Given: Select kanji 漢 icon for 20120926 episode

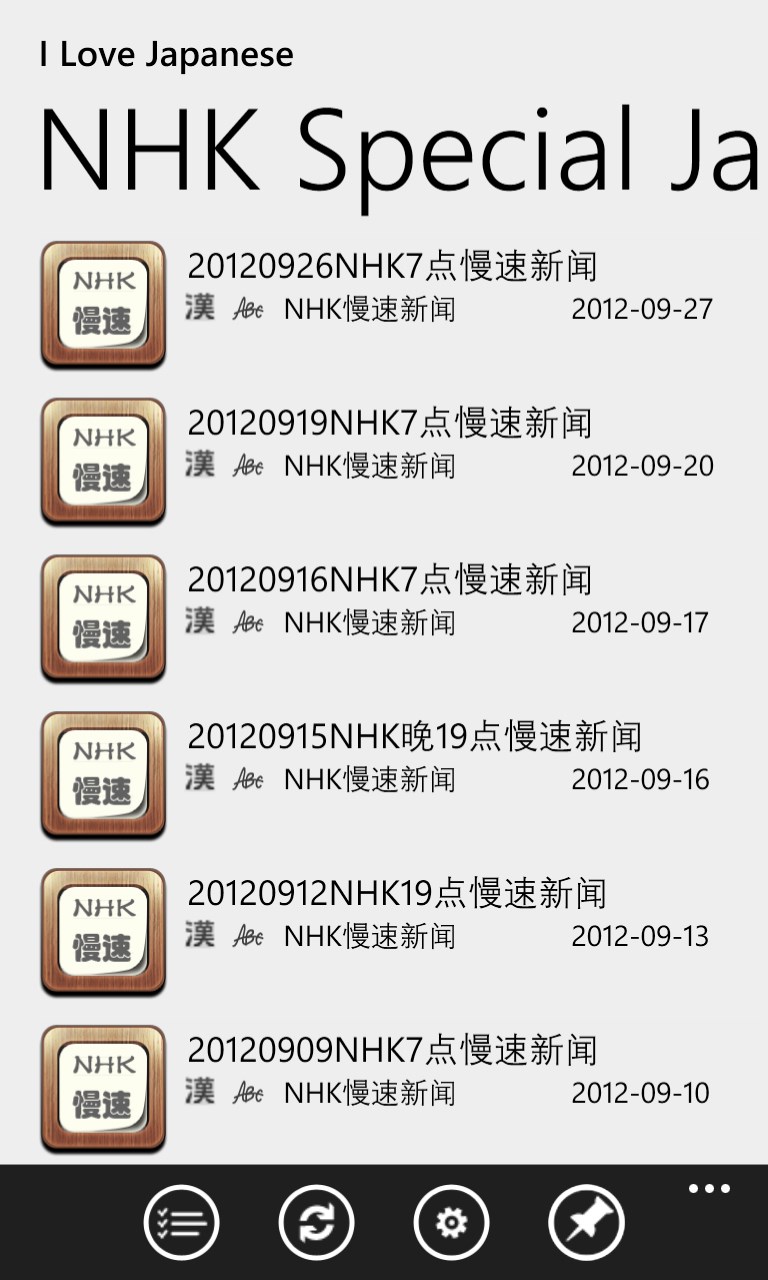Looking at the screenshot, I should click(x=199, y=310).
